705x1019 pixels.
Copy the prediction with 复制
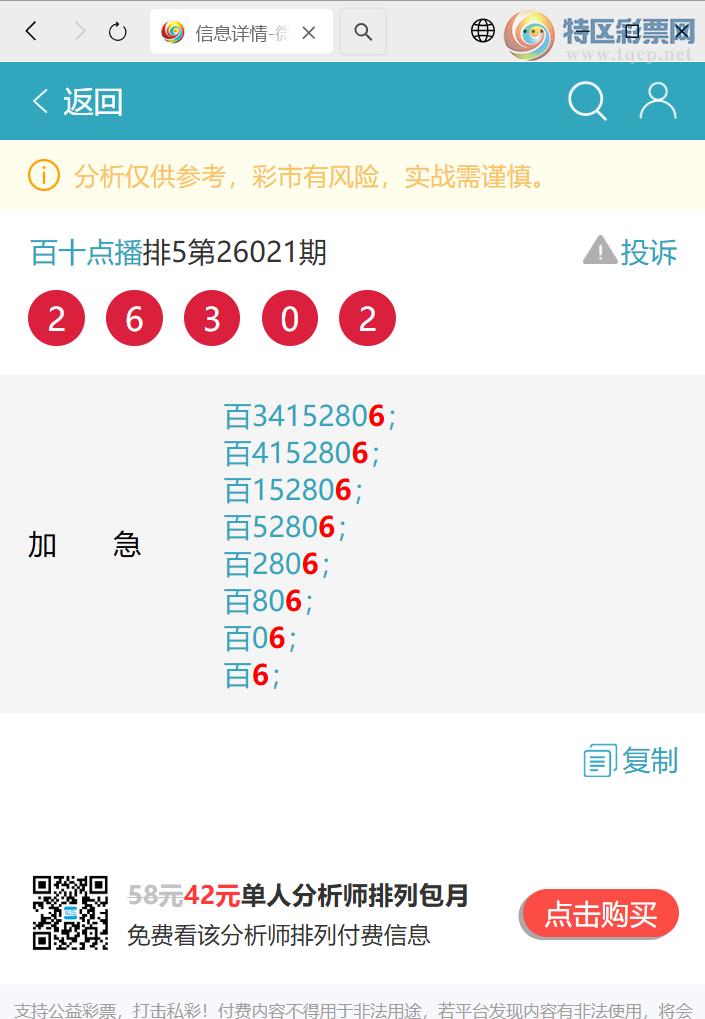(x=631, y=761)
